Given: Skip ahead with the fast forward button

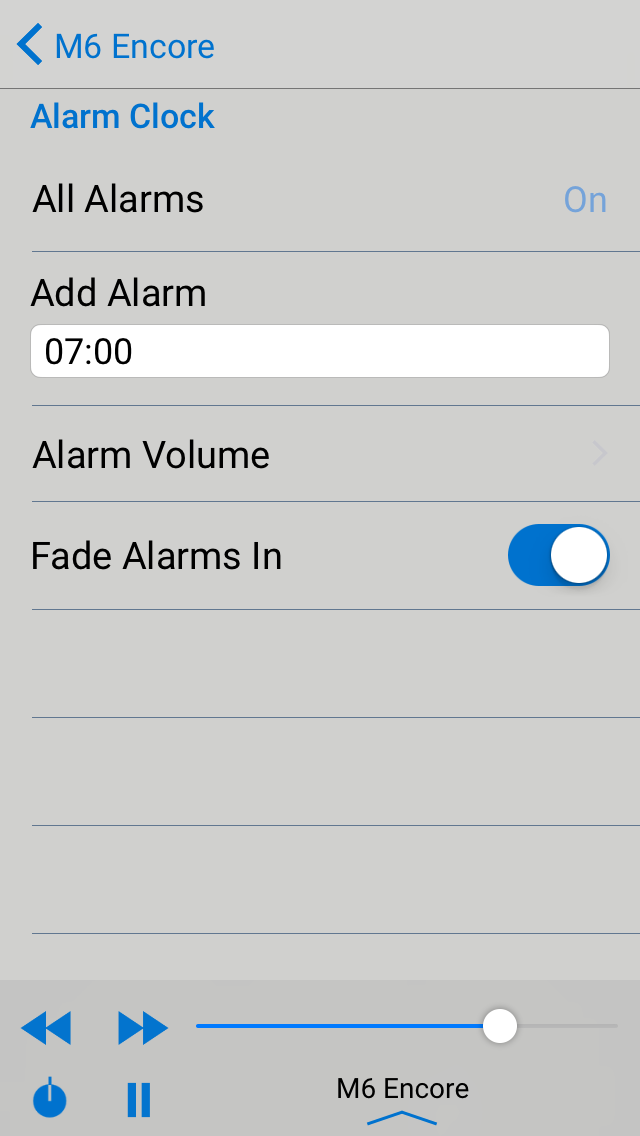Looking at the screenshot, I should pyautogui.click(x=142, y=1027).
